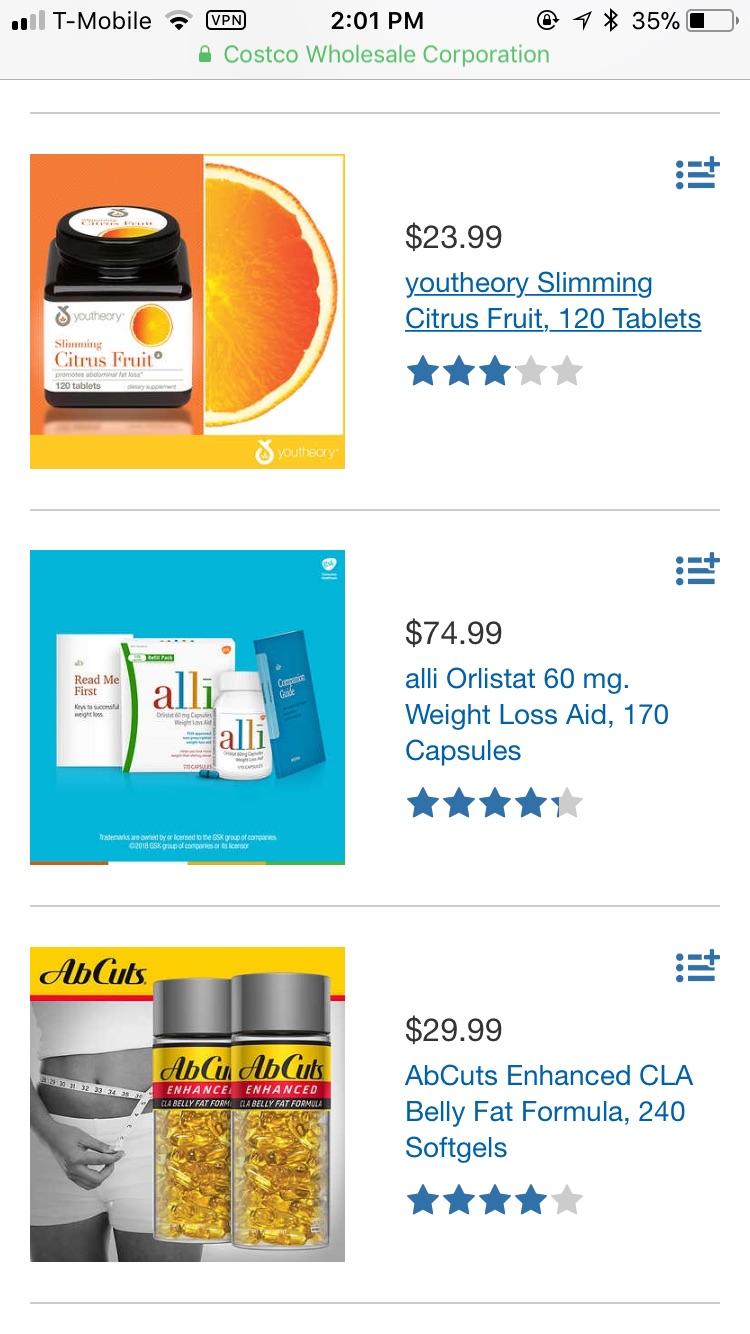This screenshot has height=1334, width=750.
Task: View the alli Orlistat product image
Action: pos(187,707)
